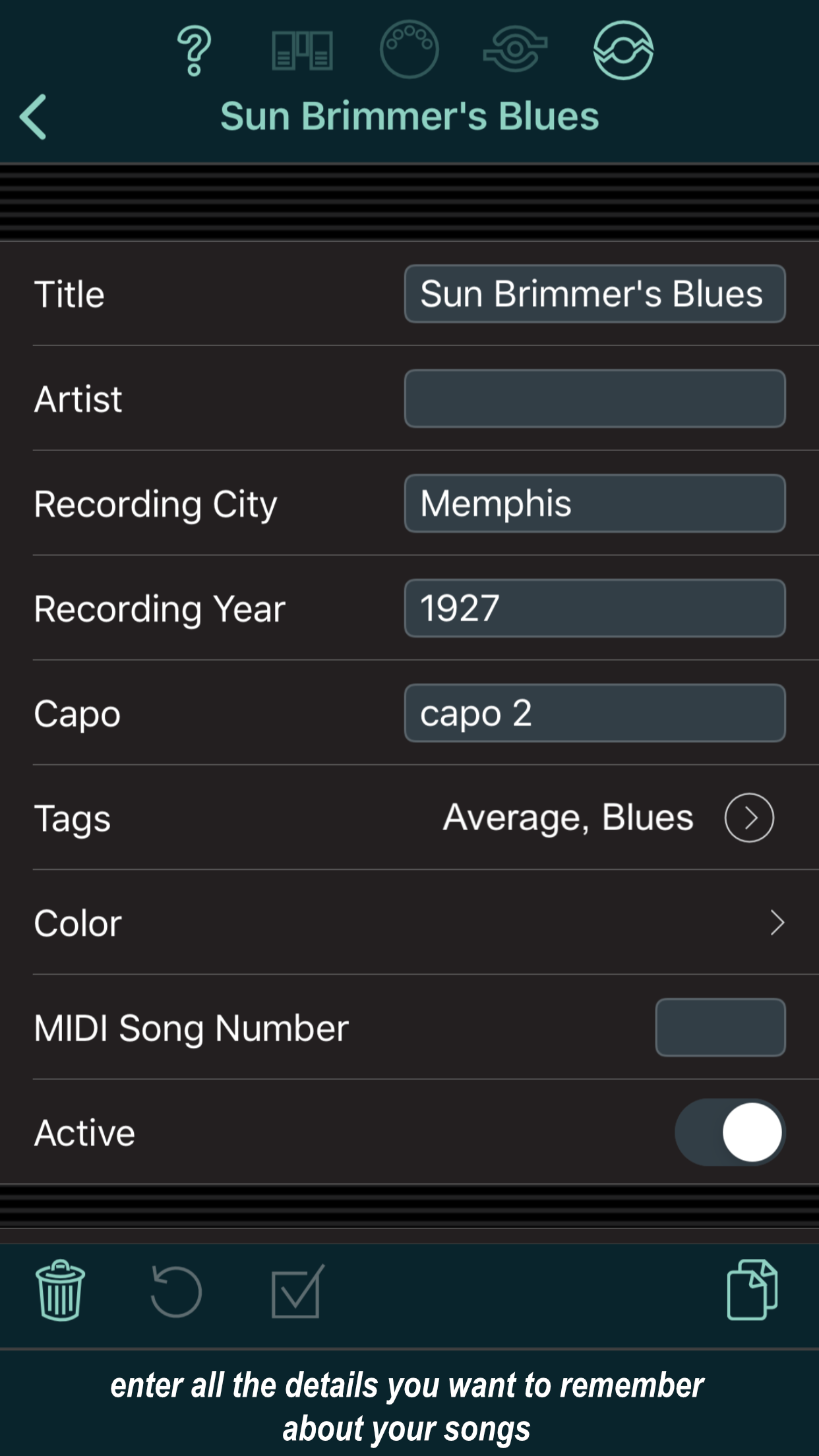819x1456 pixels.
Task: Edit the Title field
Action: pyautogui.click(x=595, y=294)
